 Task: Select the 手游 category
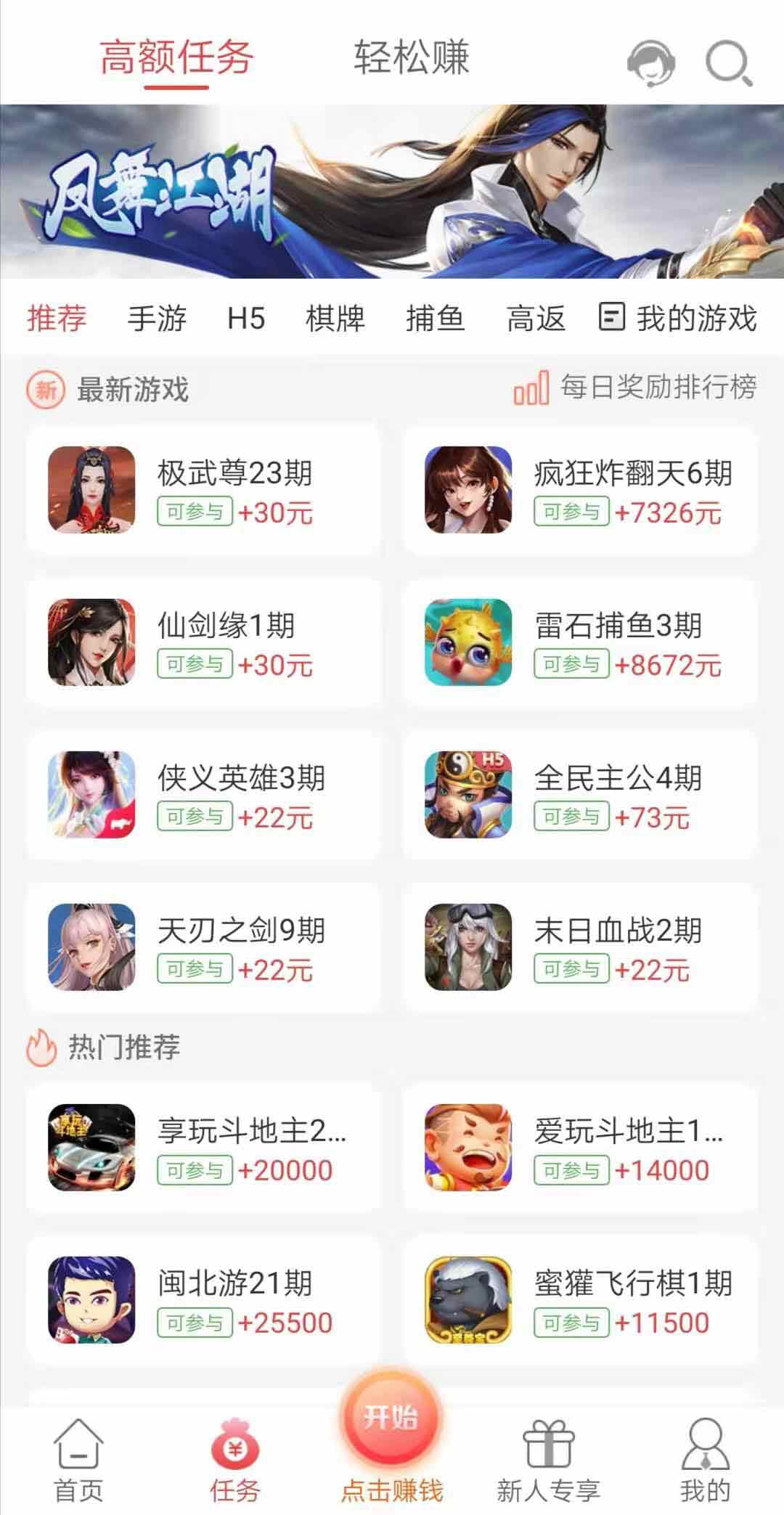coord(157,319)
